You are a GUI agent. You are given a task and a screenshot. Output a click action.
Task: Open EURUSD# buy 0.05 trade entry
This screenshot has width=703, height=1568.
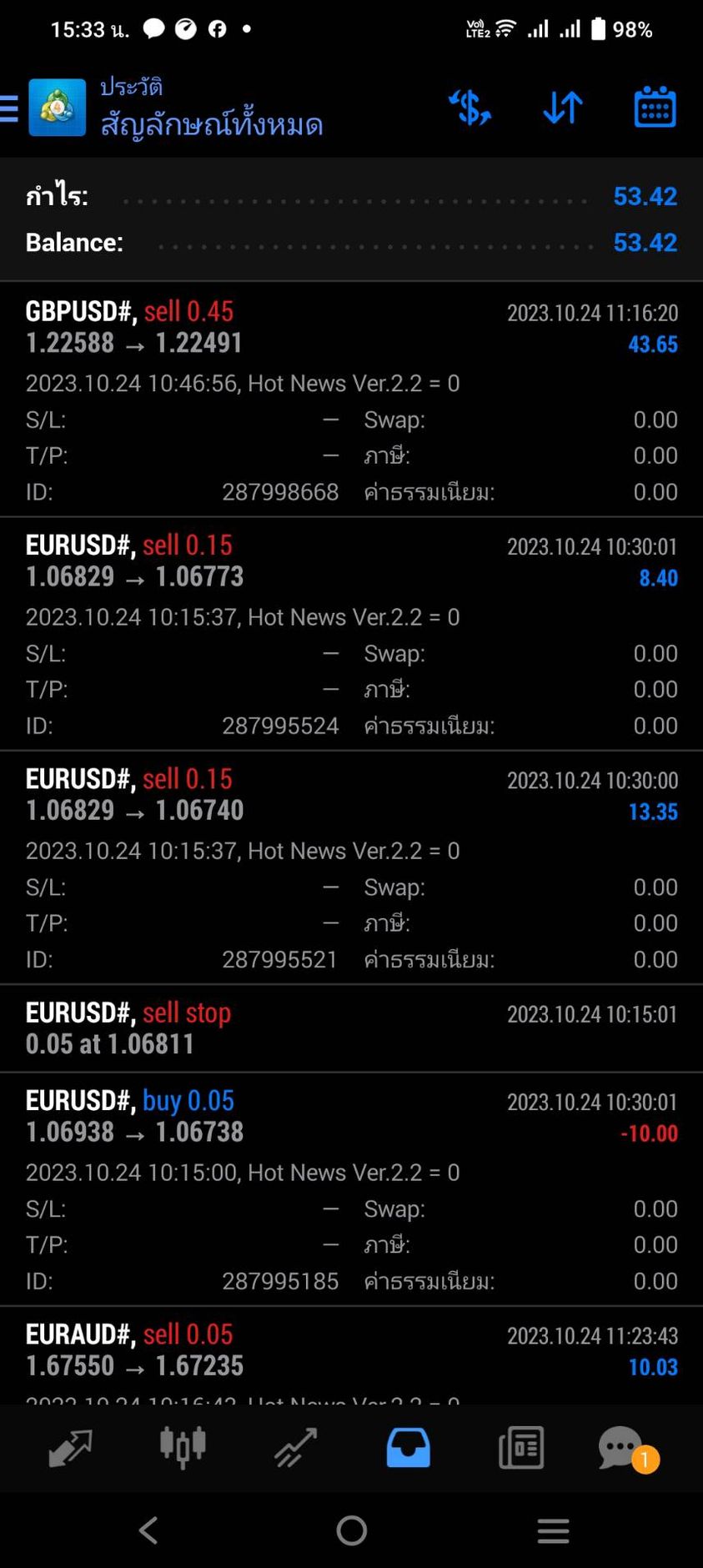(351, 1189)
